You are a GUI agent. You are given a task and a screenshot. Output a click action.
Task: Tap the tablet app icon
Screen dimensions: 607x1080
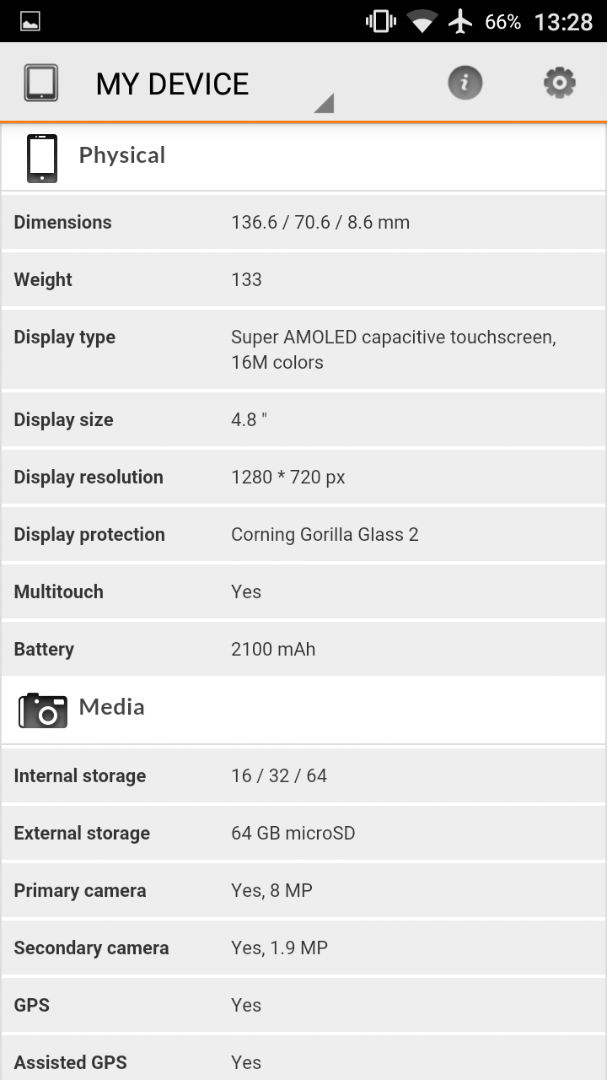coord(41,83)
